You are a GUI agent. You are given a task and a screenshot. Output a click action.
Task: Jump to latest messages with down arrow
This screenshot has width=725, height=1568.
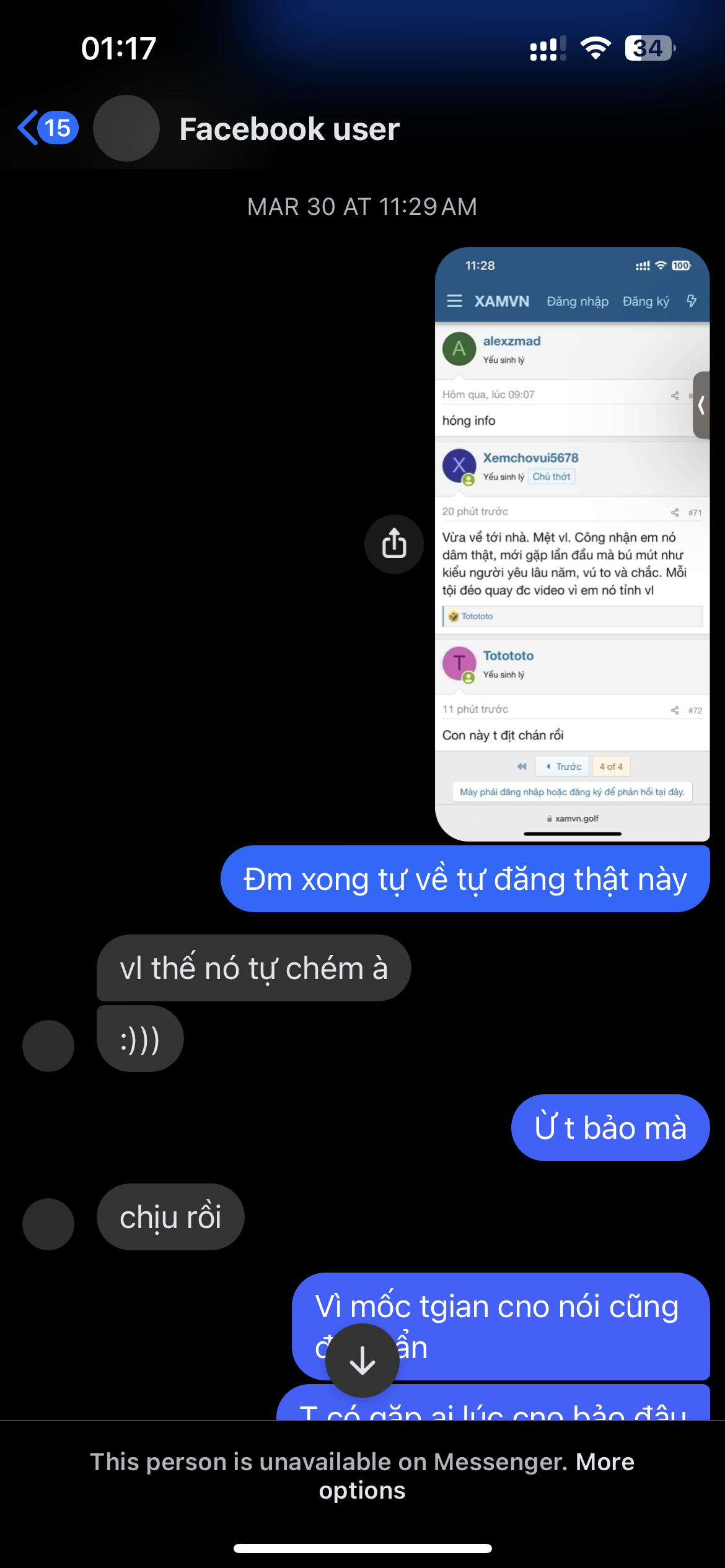[362, 1361]
